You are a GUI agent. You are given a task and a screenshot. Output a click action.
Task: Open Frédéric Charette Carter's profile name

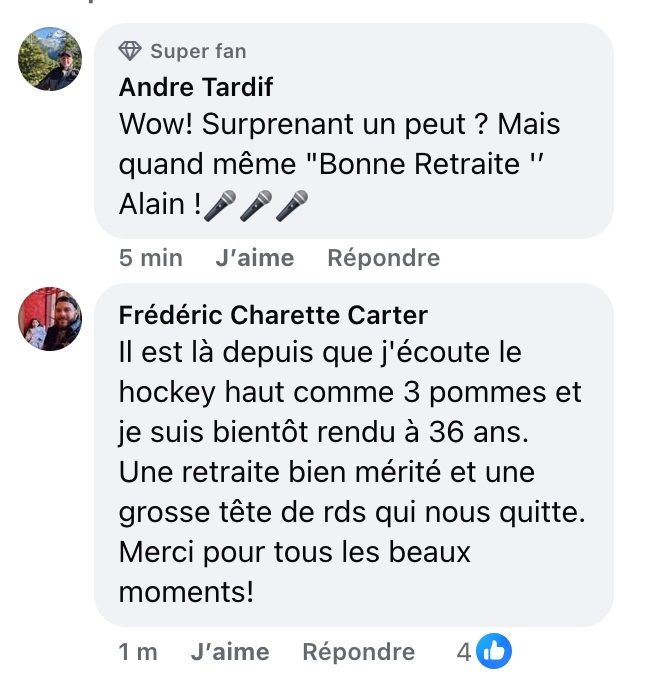[273, 315]
